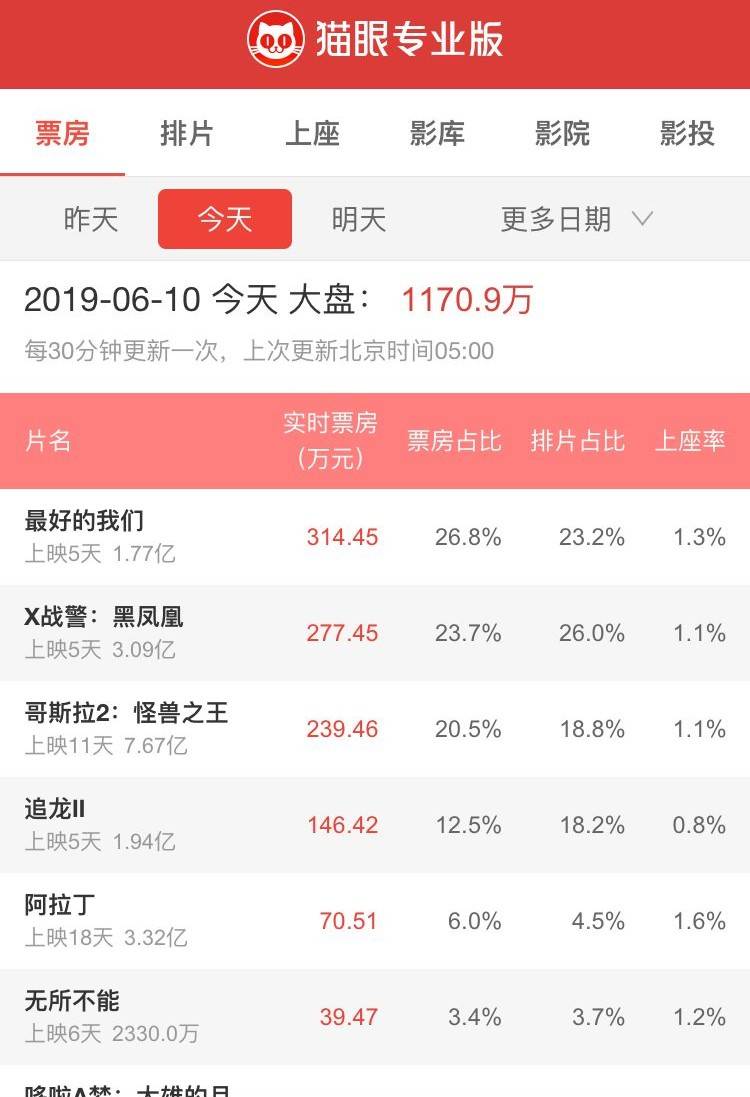
Task: Select the 今天 date button
Action: coord(225,219)
